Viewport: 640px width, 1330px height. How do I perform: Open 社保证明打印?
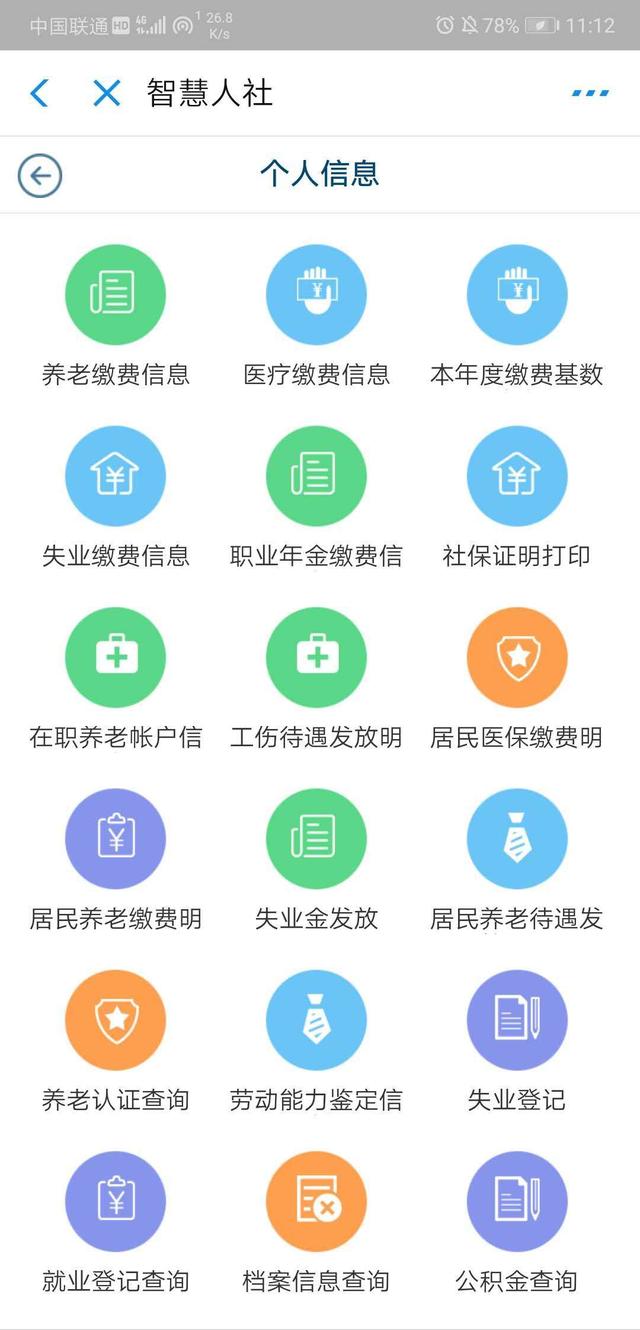[517, 477]
